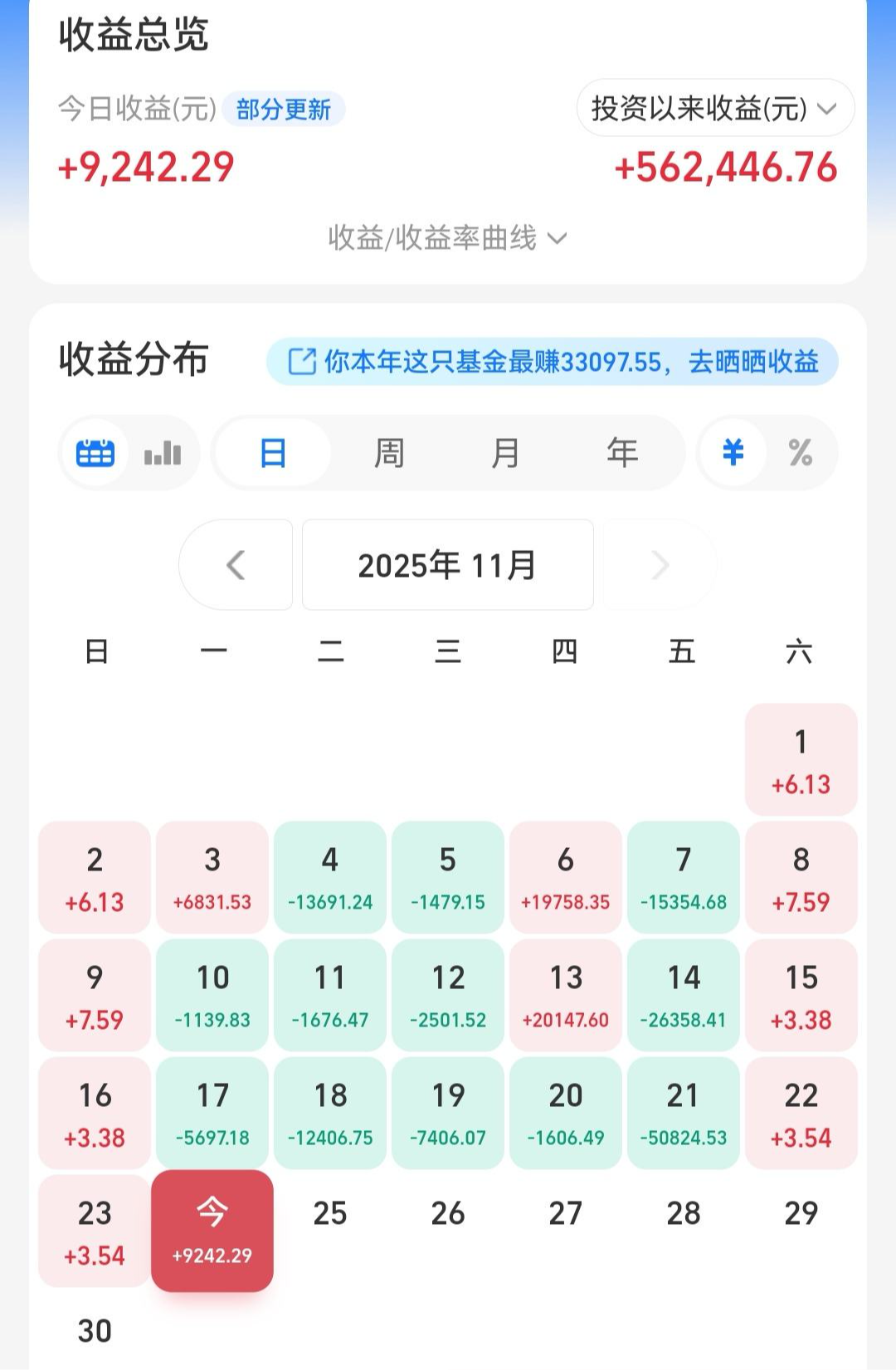The image size is (896, 1370).
Task: Toggle to percentage-based earnings view
Action: [x=799, y=452]
